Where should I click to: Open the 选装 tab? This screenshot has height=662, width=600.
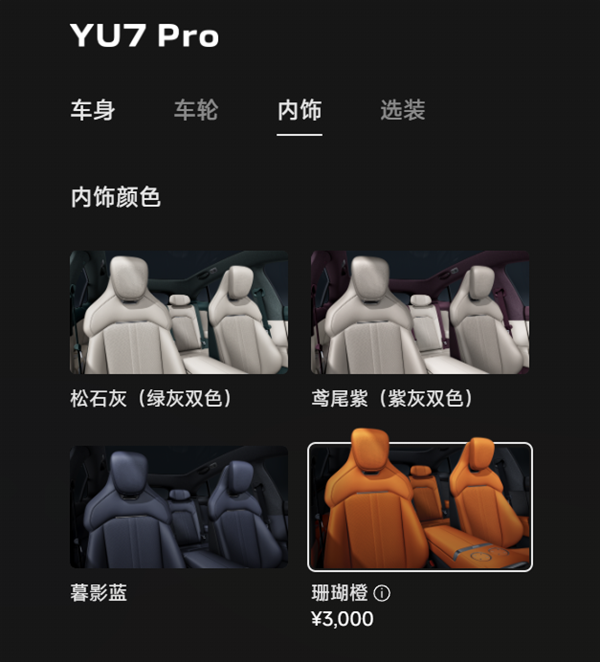(402, 111)
